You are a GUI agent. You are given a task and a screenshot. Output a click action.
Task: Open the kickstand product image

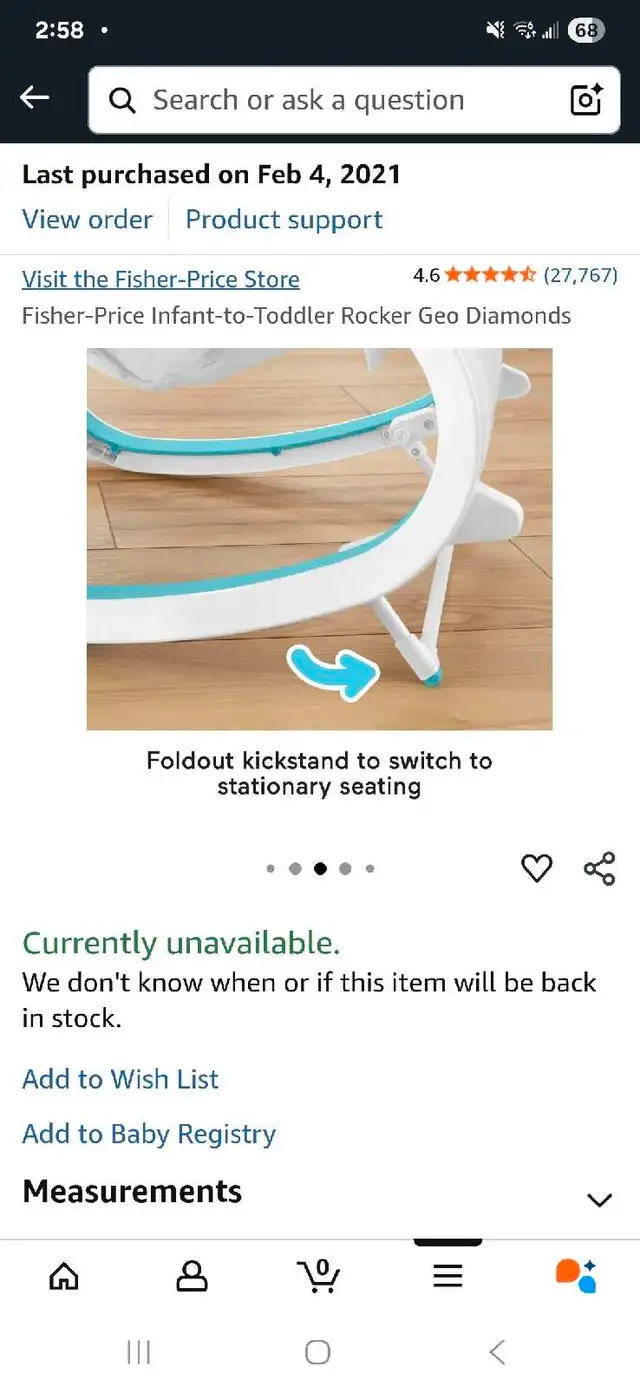[319, 539]
